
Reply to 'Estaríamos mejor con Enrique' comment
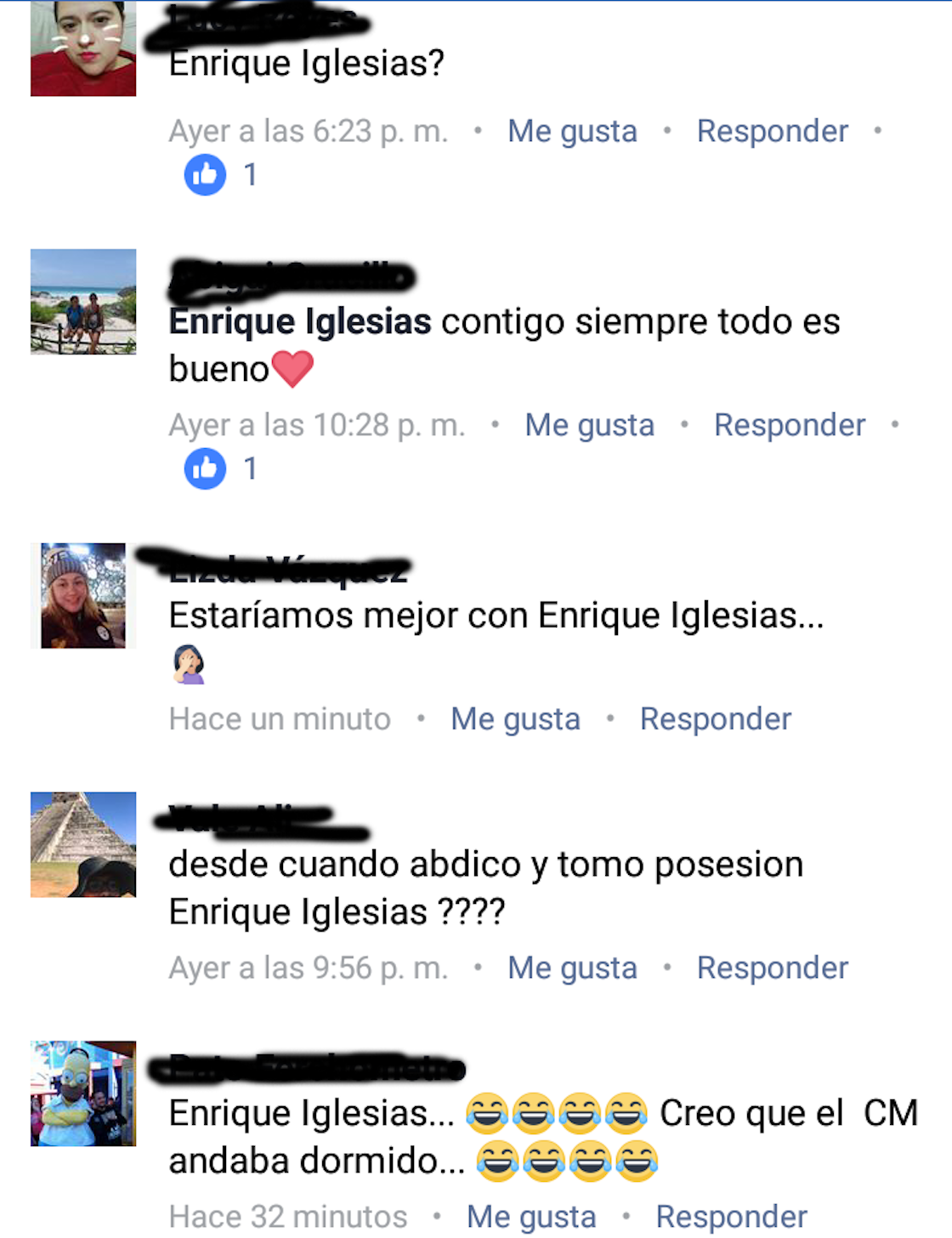pos(715,719)
